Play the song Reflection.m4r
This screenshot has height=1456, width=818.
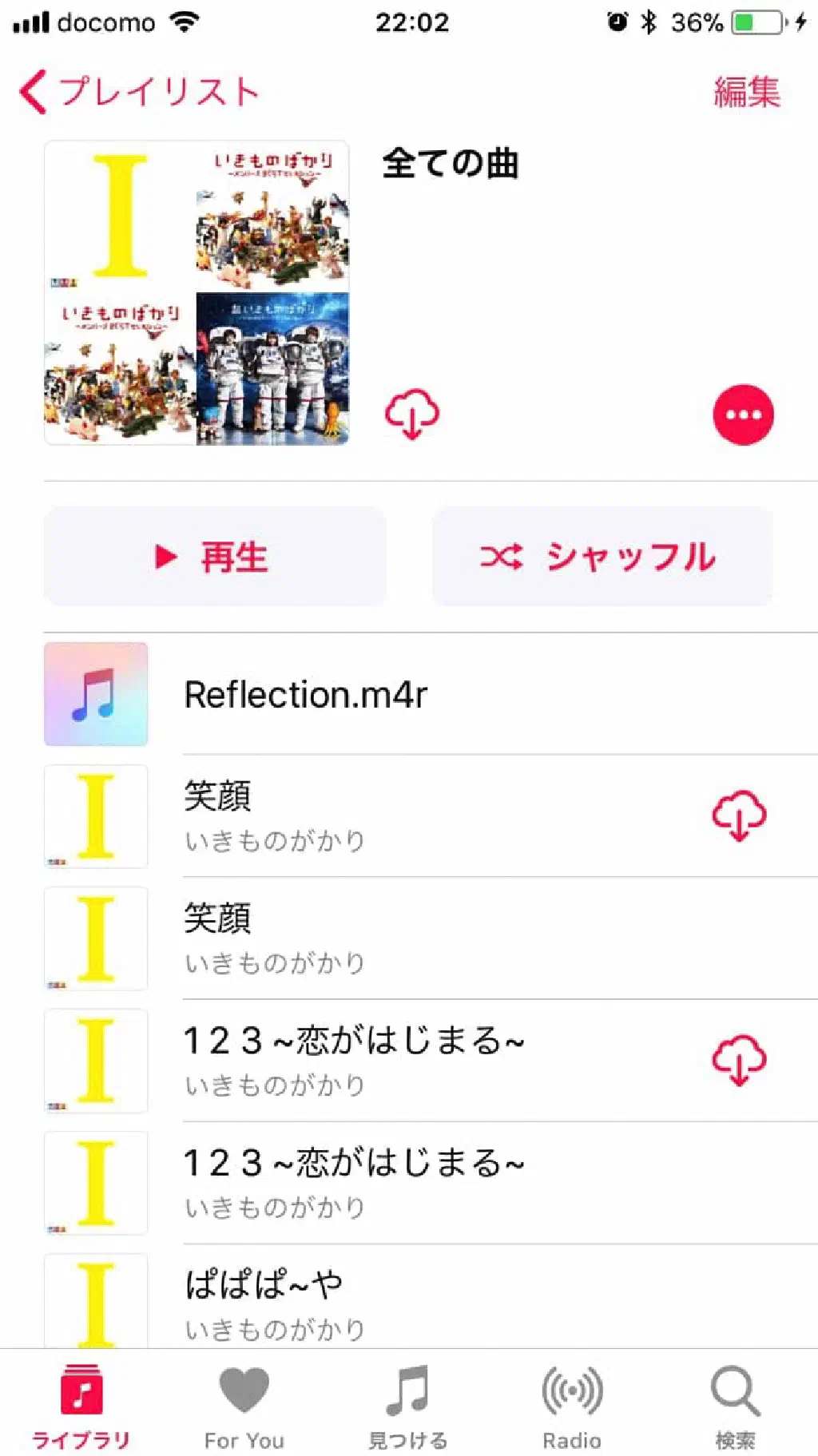click(x=306, y=695)
